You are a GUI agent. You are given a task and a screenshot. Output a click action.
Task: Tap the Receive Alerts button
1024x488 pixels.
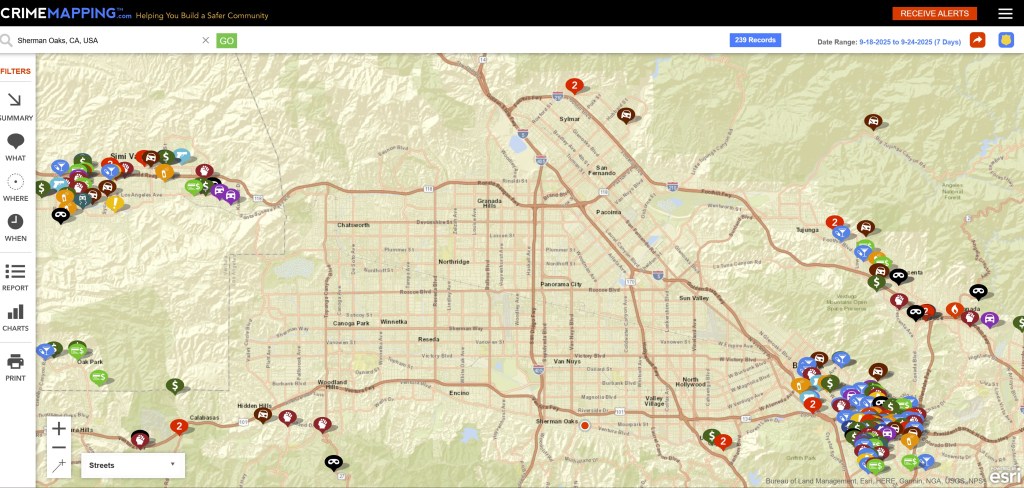click(x=934, y=13)
